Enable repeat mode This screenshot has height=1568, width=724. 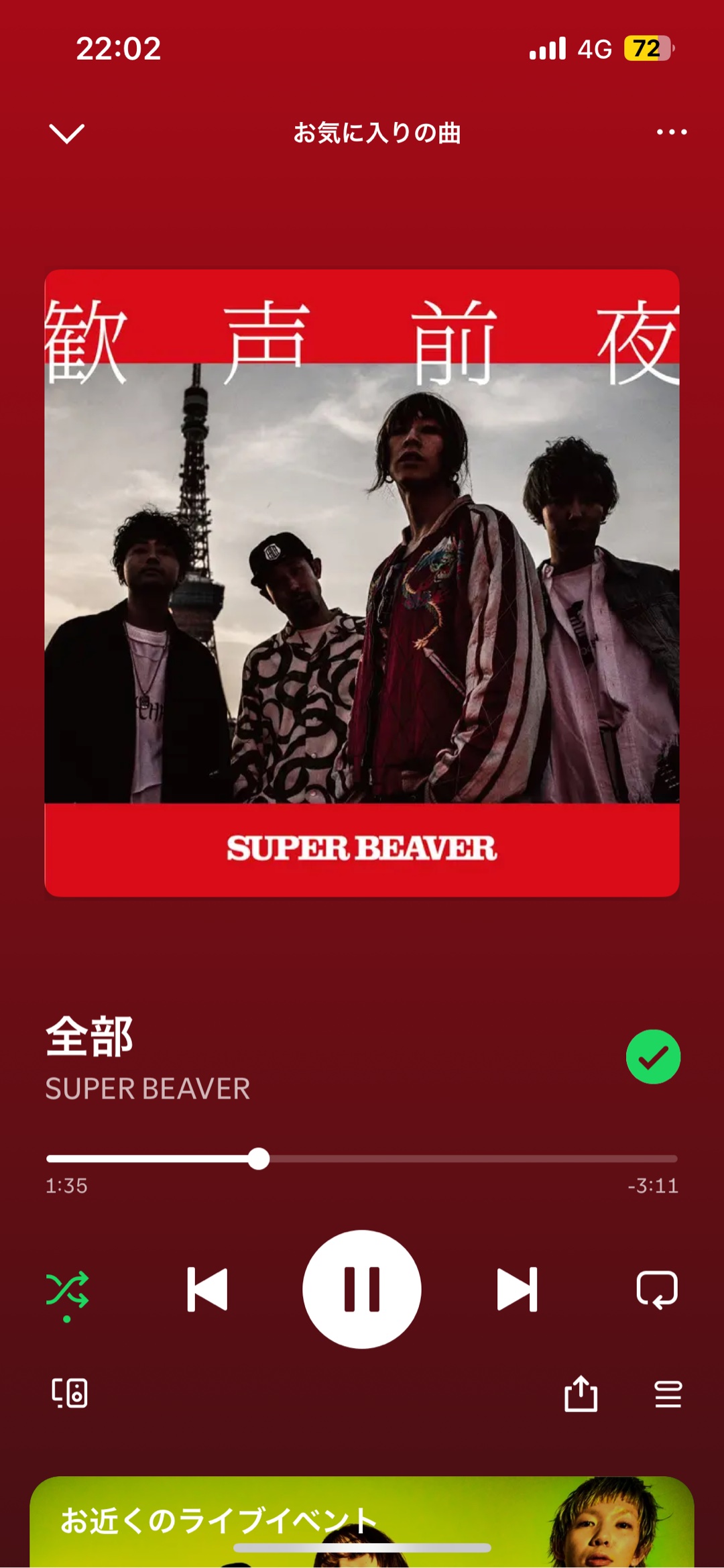[x=656, y=1289]
